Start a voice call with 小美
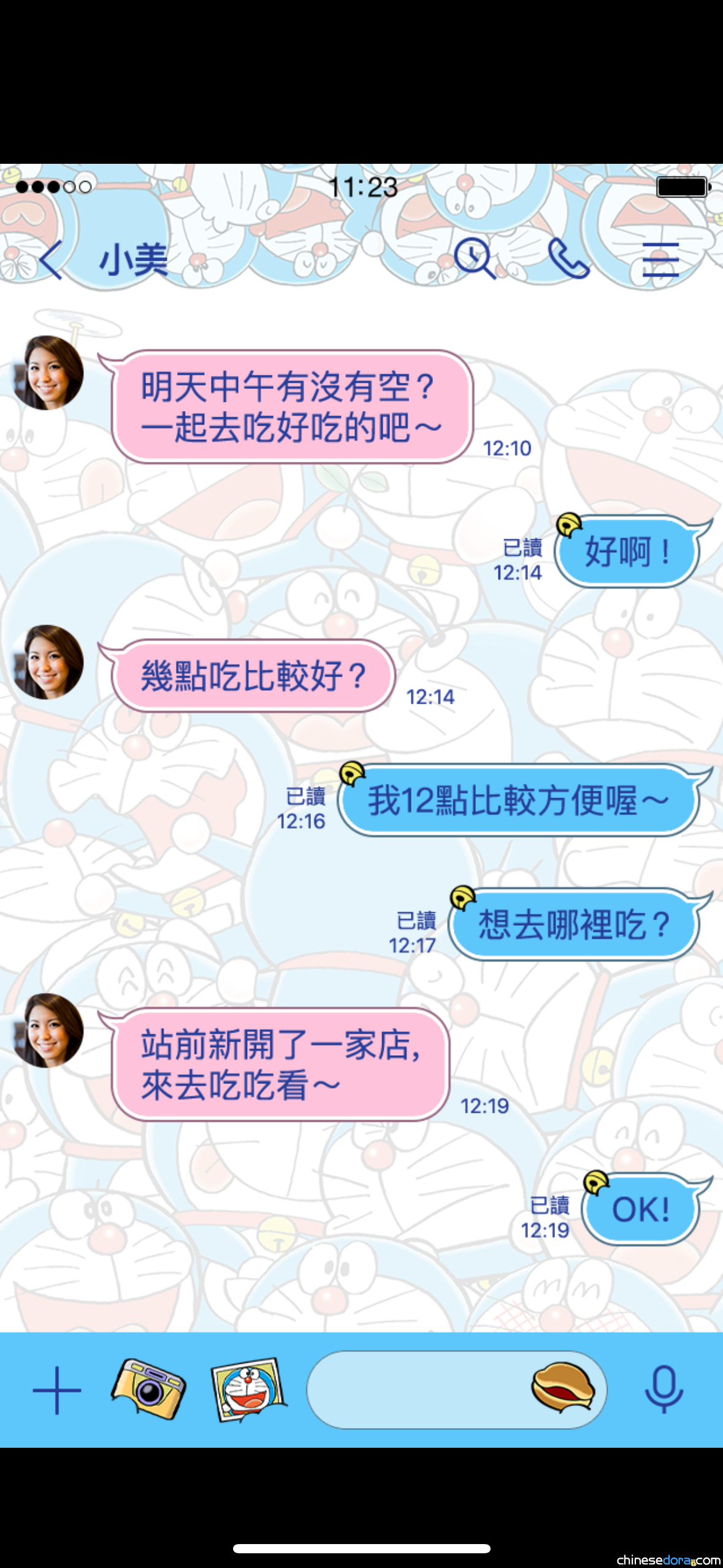Image resolution: width=723 pixels, height=1568 pixels. click(568, 258)
